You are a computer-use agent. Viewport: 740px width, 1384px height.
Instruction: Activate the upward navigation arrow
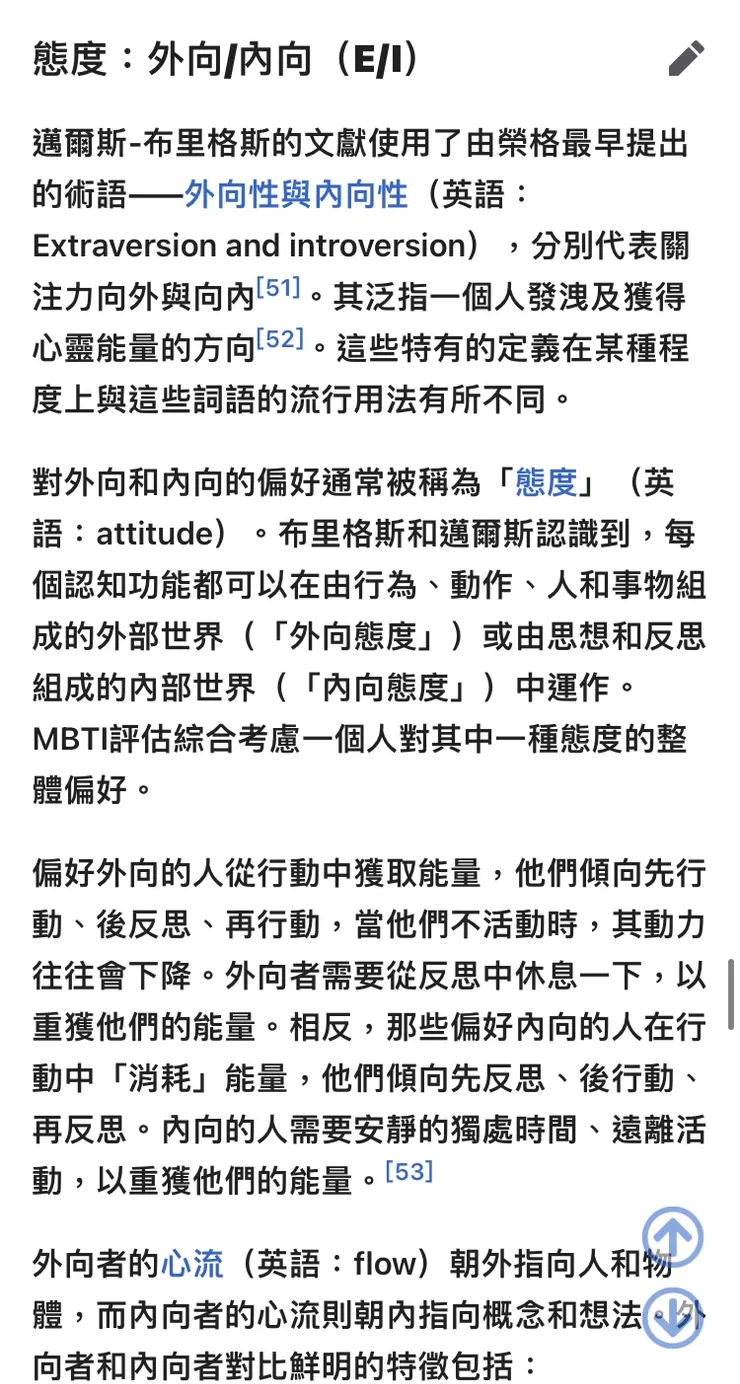pyautogui.click(x=674, y=1238)
